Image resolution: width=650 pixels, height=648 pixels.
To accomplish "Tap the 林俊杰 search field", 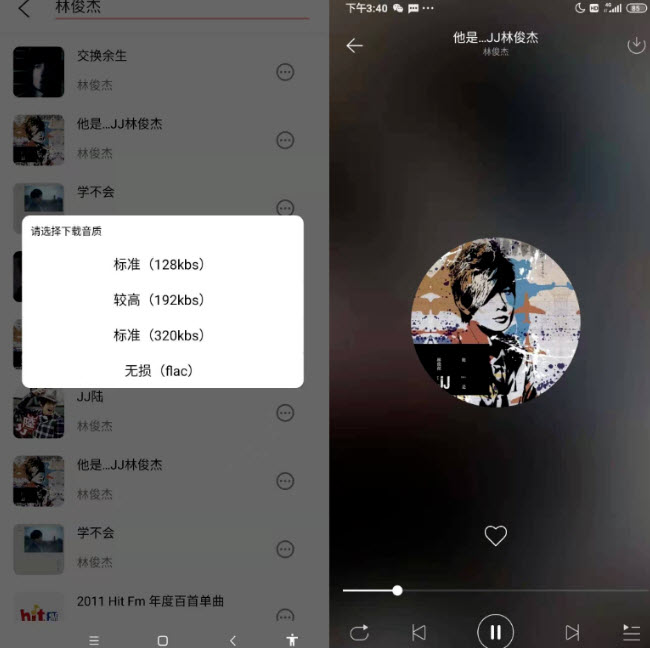I will tap(180, 8).
